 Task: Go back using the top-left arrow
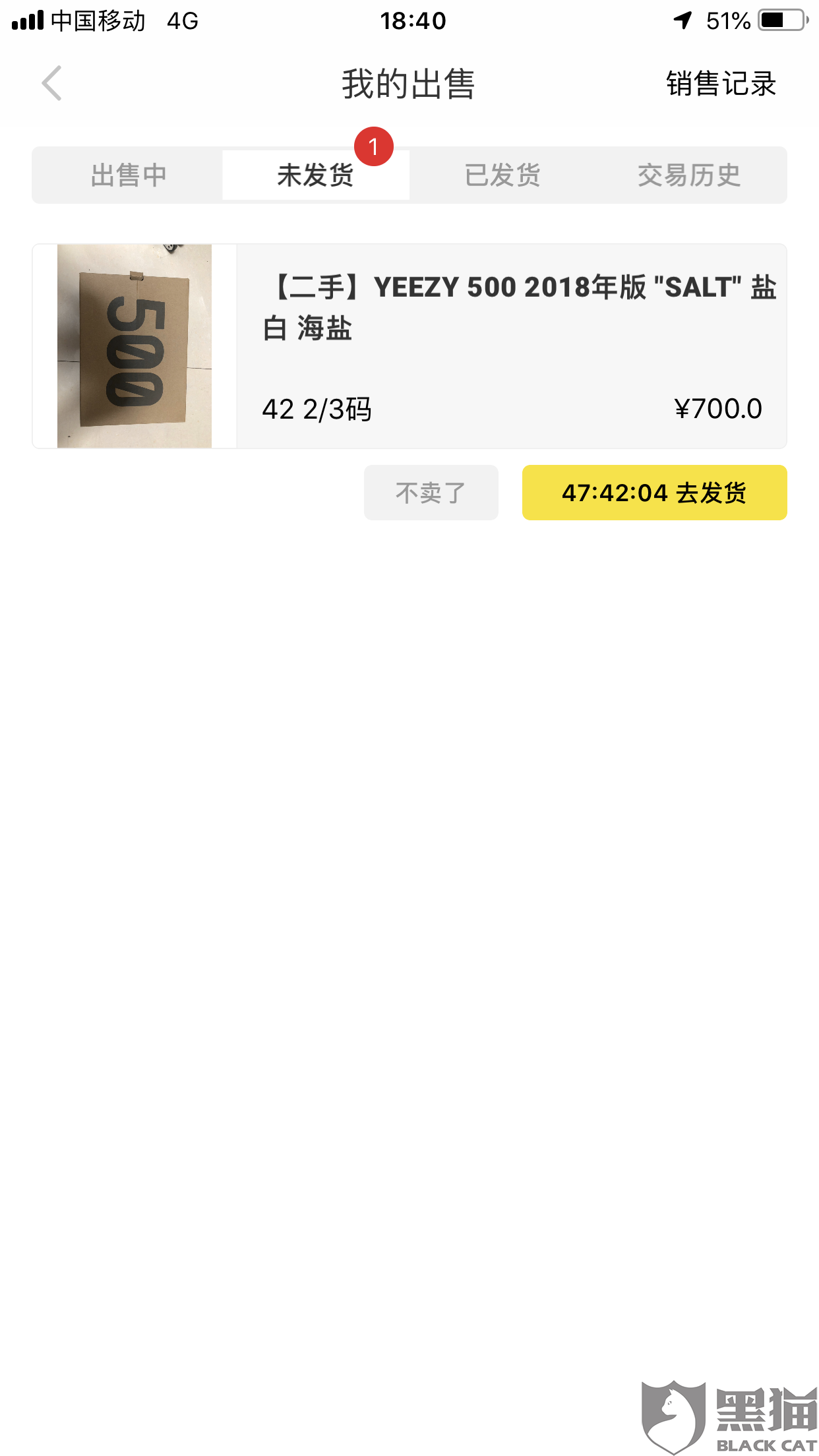pos(51,84)
